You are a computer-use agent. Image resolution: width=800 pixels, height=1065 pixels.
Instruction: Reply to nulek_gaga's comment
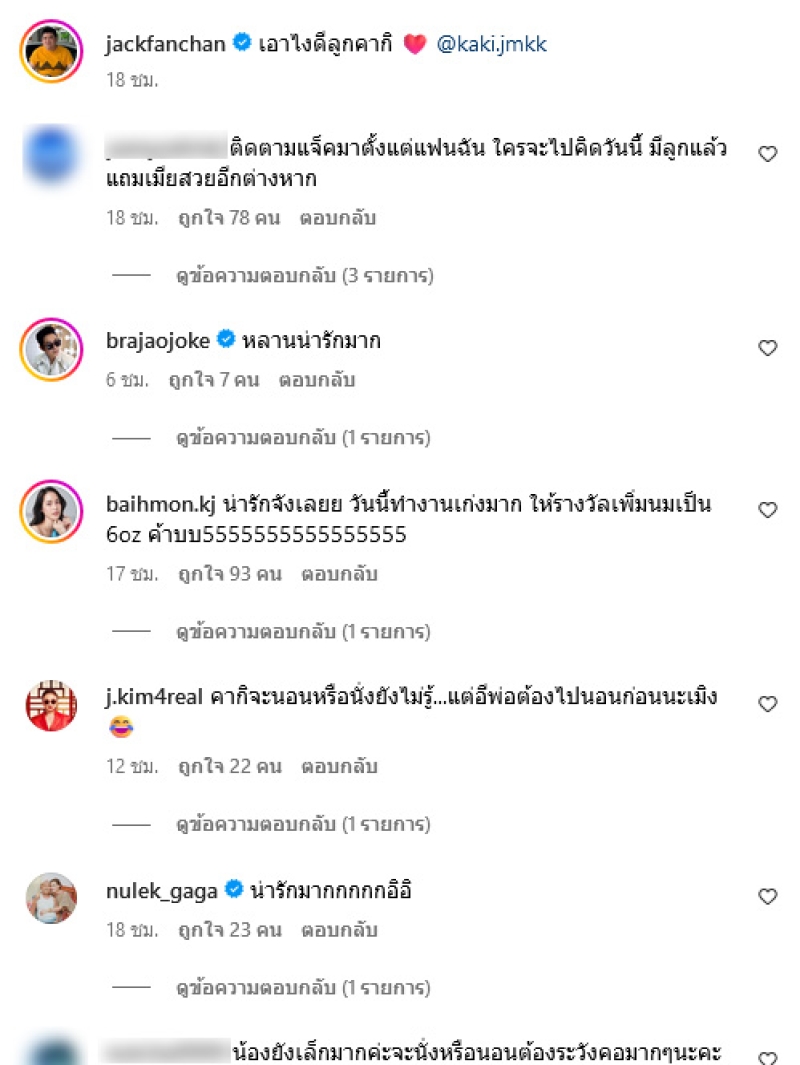(x=338, y=930)
